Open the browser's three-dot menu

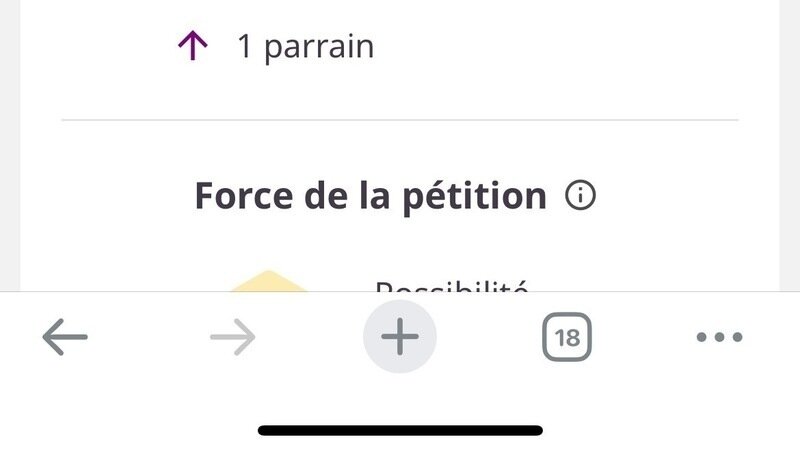point(719,338)
